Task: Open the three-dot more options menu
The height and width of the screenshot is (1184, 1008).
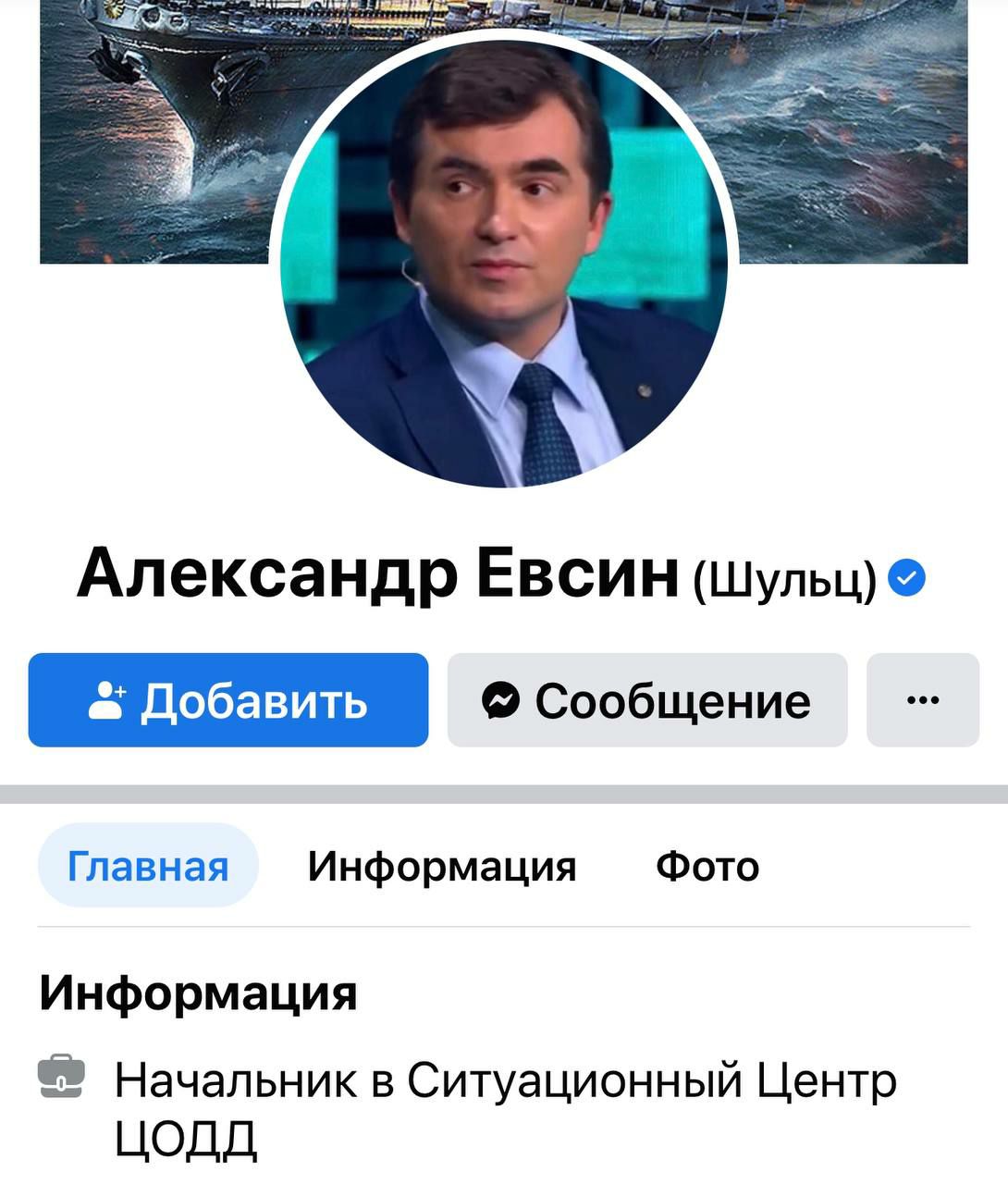Action: (922, 700)
